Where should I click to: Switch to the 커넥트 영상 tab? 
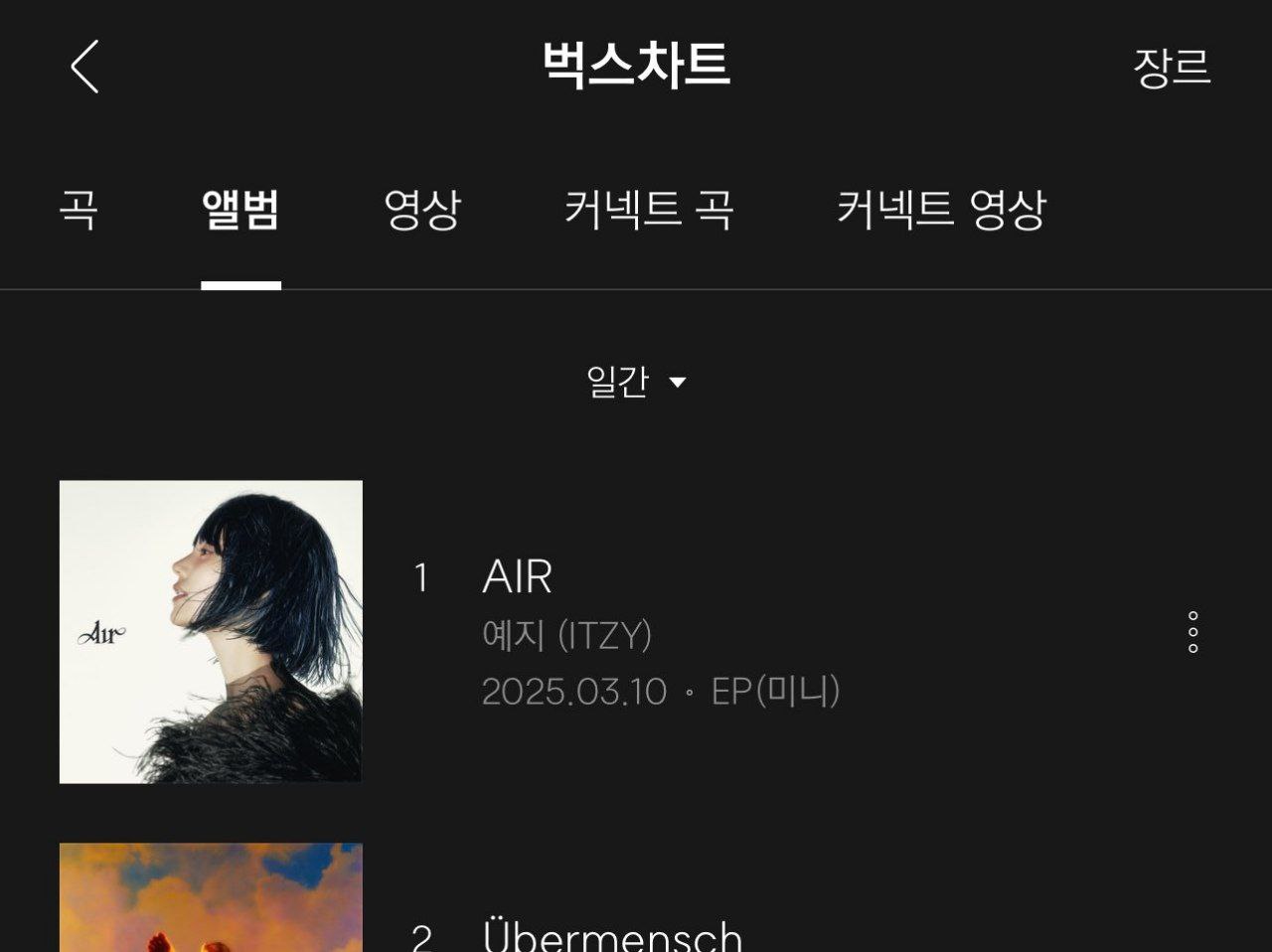940,210
